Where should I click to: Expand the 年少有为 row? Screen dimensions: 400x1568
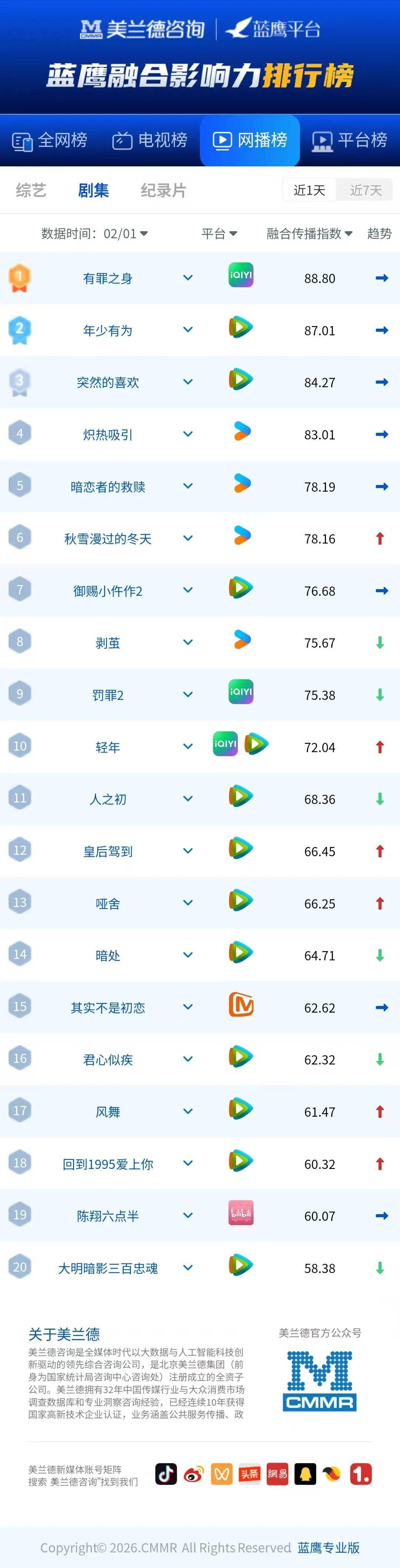pyautogui.click(x=188, y=330)
